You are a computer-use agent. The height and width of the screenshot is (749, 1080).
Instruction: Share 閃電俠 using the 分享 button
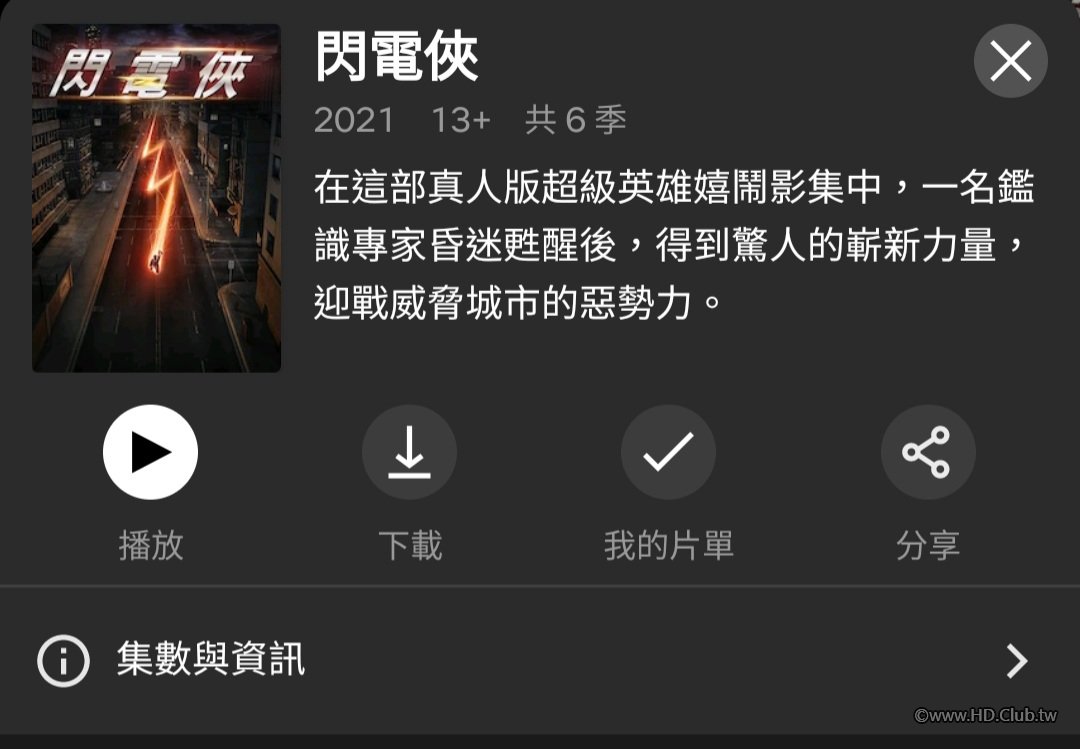[927, 452]
